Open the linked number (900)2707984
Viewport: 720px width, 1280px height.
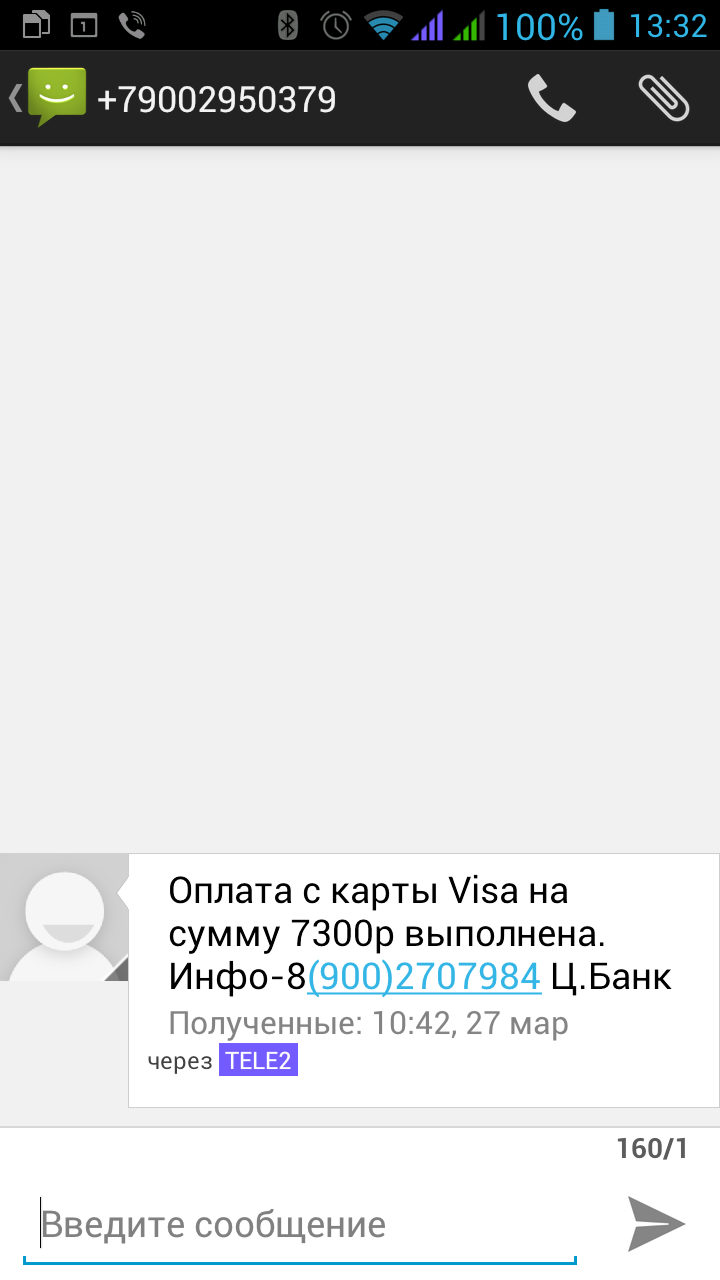tap(424, 976)
